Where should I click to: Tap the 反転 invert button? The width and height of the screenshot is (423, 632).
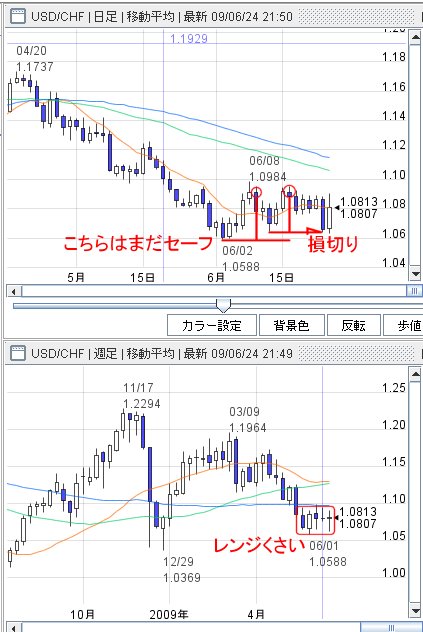coord(354,325)
